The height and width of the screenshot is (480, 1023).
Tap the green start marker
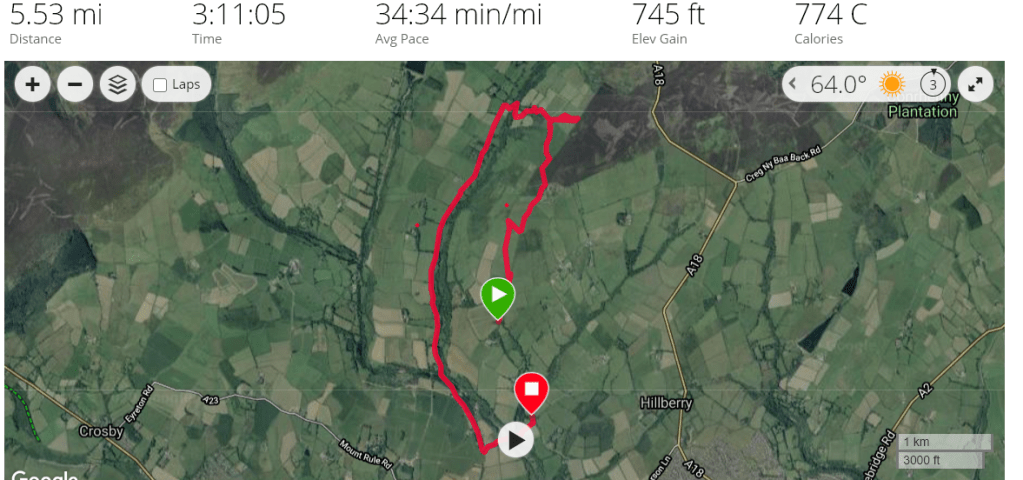click(x=498, y=296)
